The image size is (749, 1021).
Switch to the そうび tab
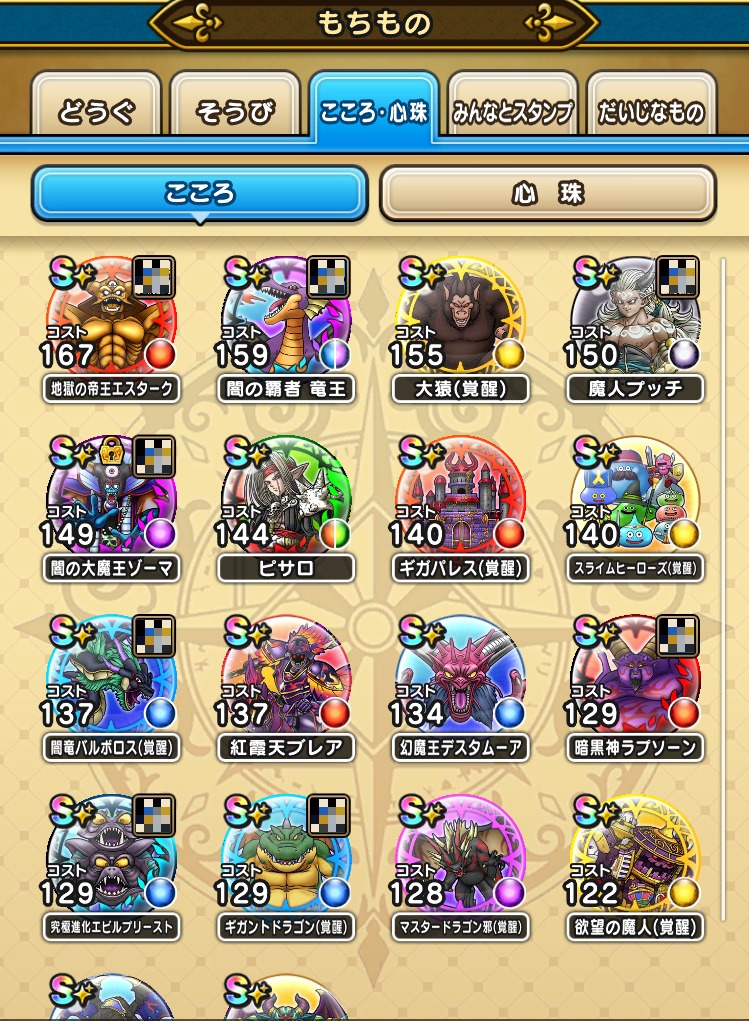click(x=235, y=111)
